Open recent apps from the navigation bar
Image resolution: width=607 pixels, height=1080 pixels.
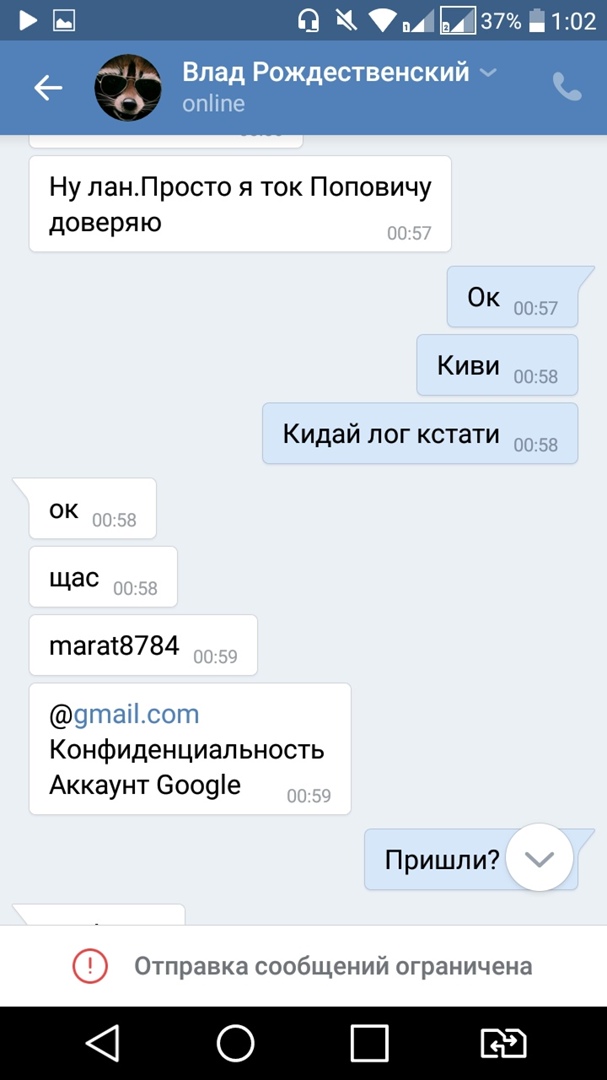tap(369, 1043)
